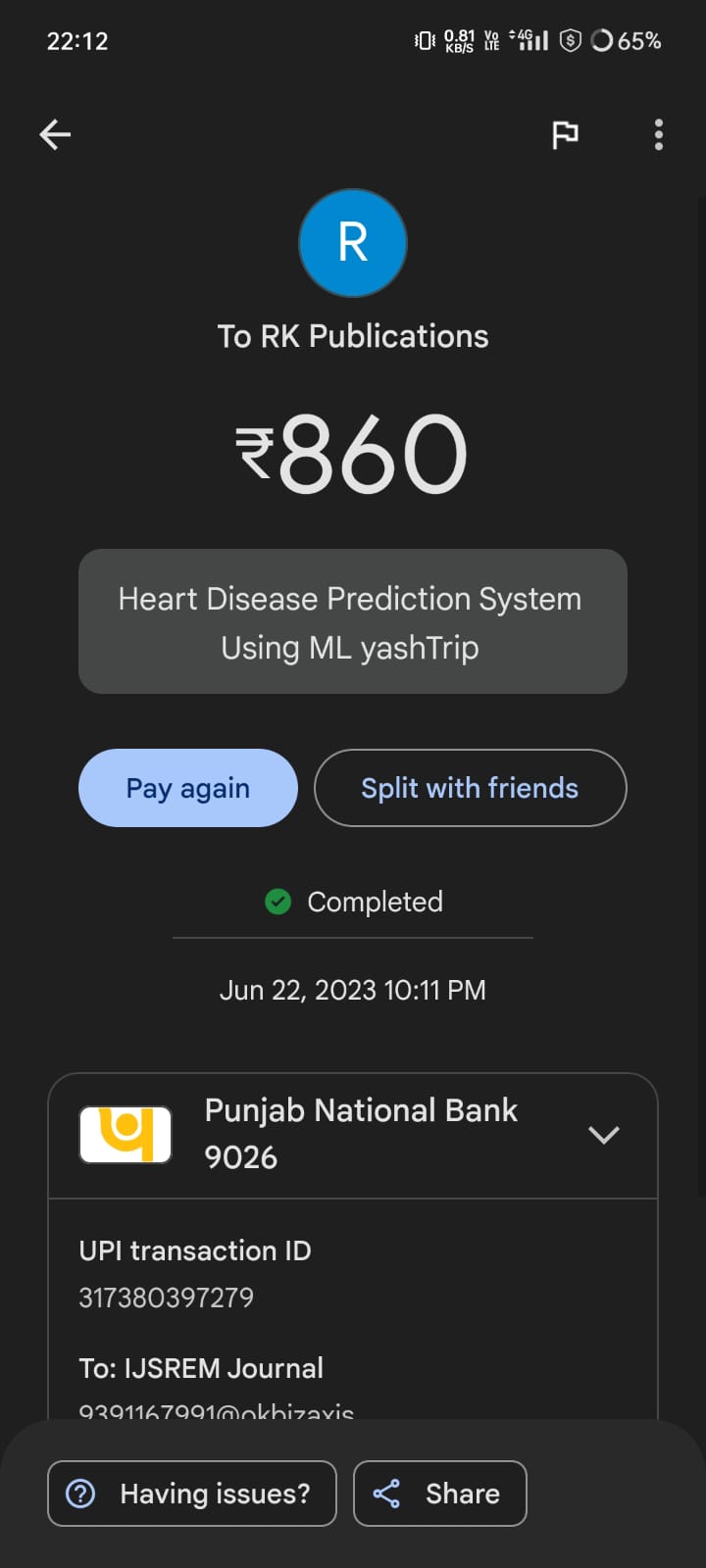Tap Having issues? for help
The width and height of the screenshot is (706, 1568).
coord(192,1494)
